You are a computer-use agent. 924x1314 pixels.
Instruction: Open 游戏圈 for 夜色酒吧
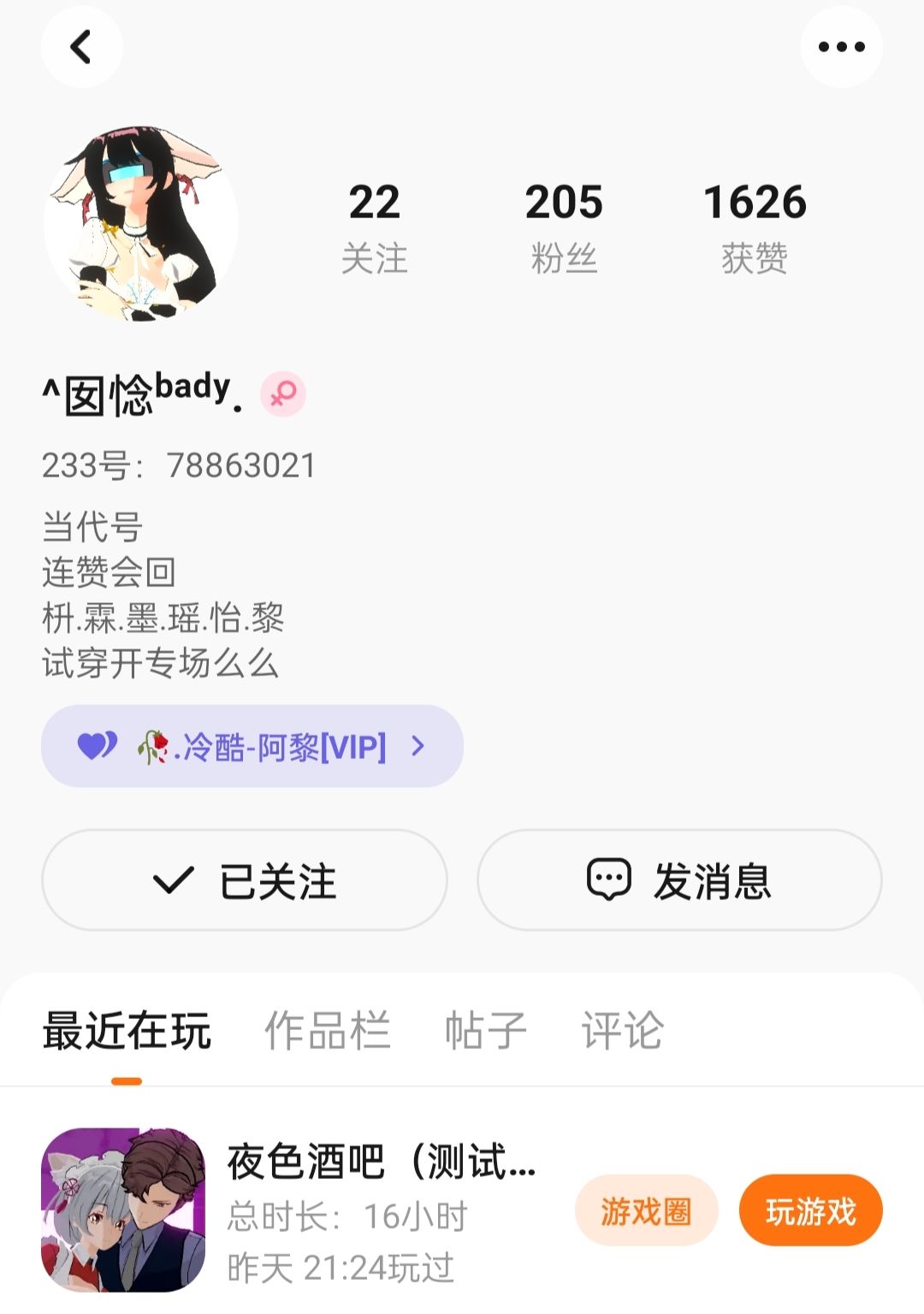pyautogui.click(x=646, y=1210)
